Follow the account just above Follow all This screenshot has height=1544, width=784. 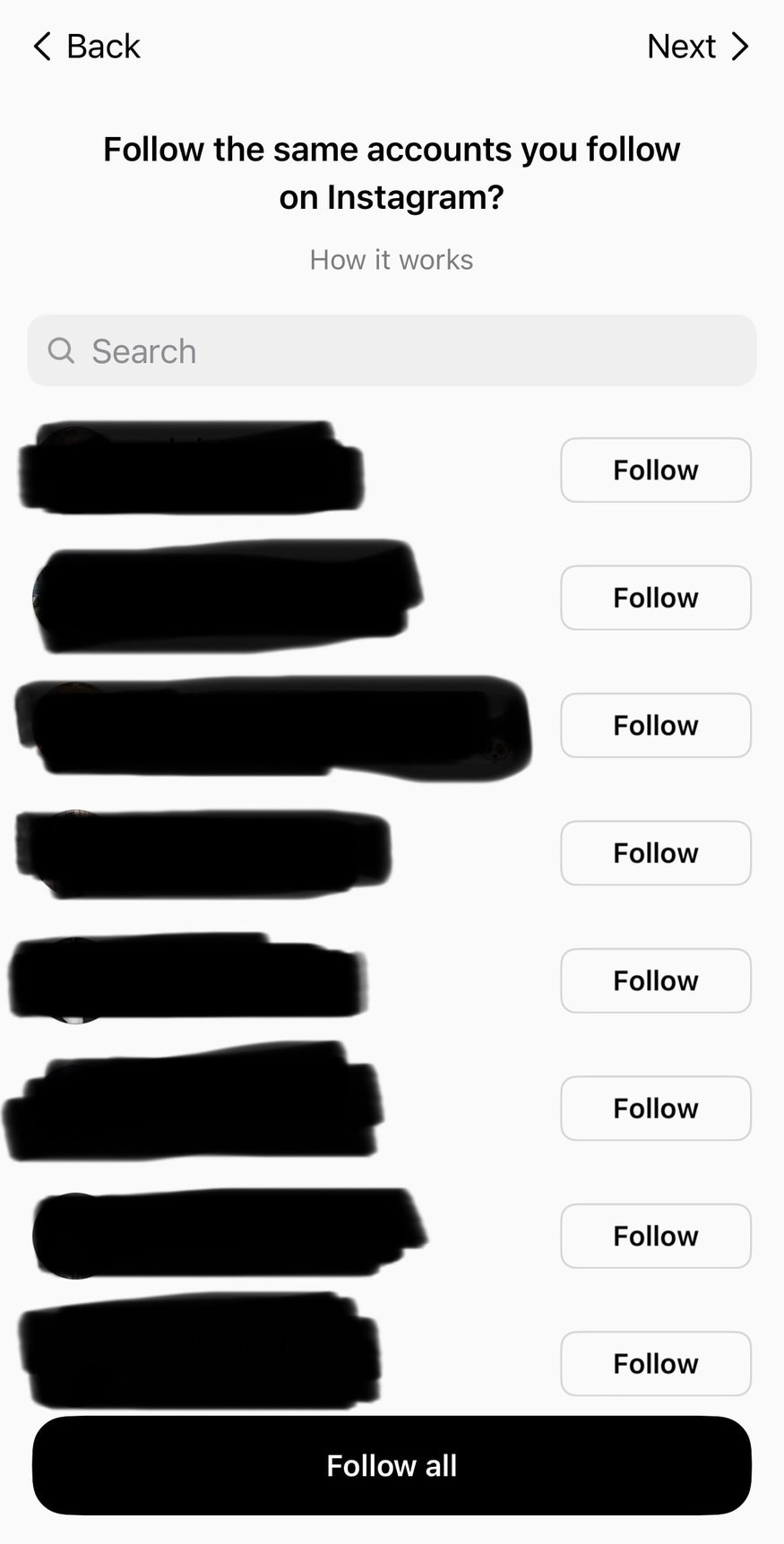(655, 1364)
